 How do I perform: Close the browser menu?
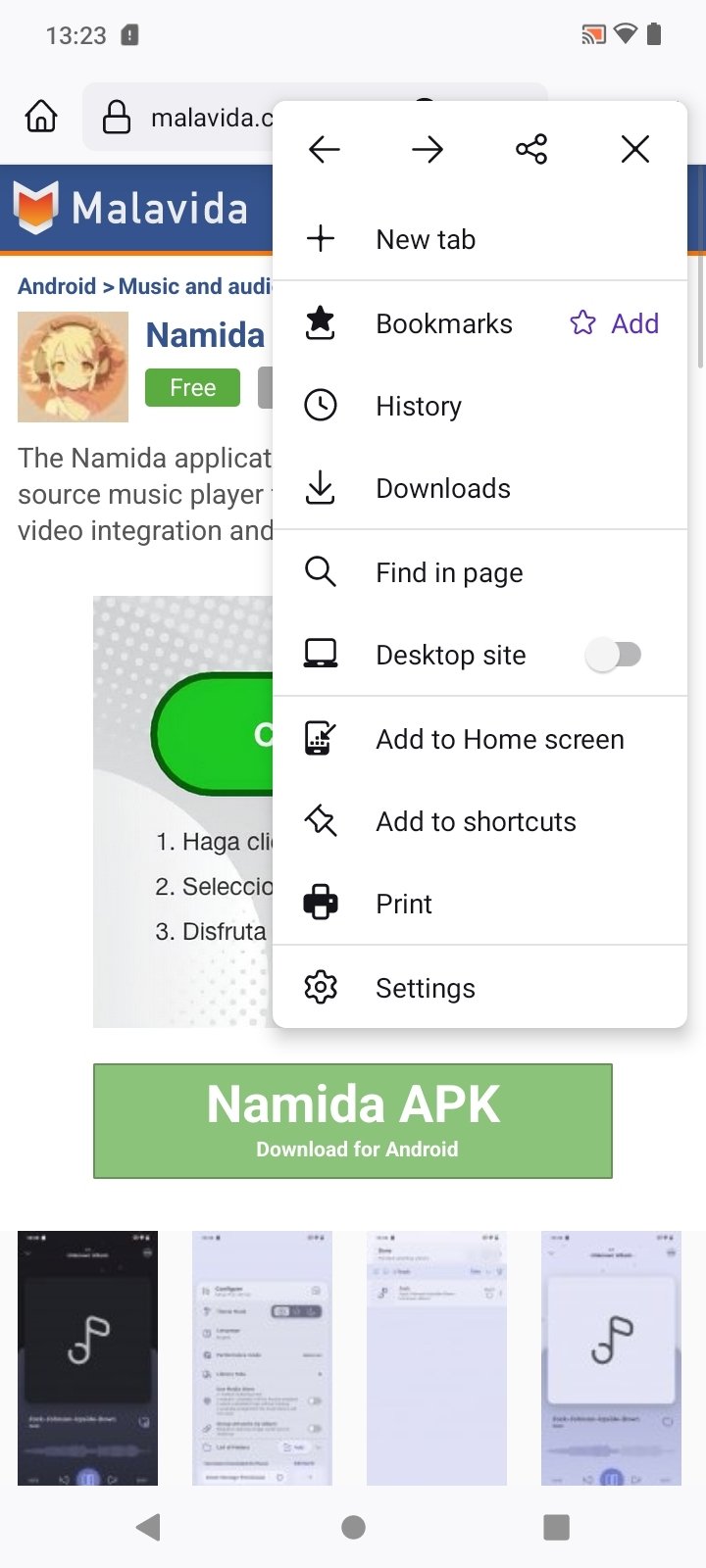(x=635, y=149)
